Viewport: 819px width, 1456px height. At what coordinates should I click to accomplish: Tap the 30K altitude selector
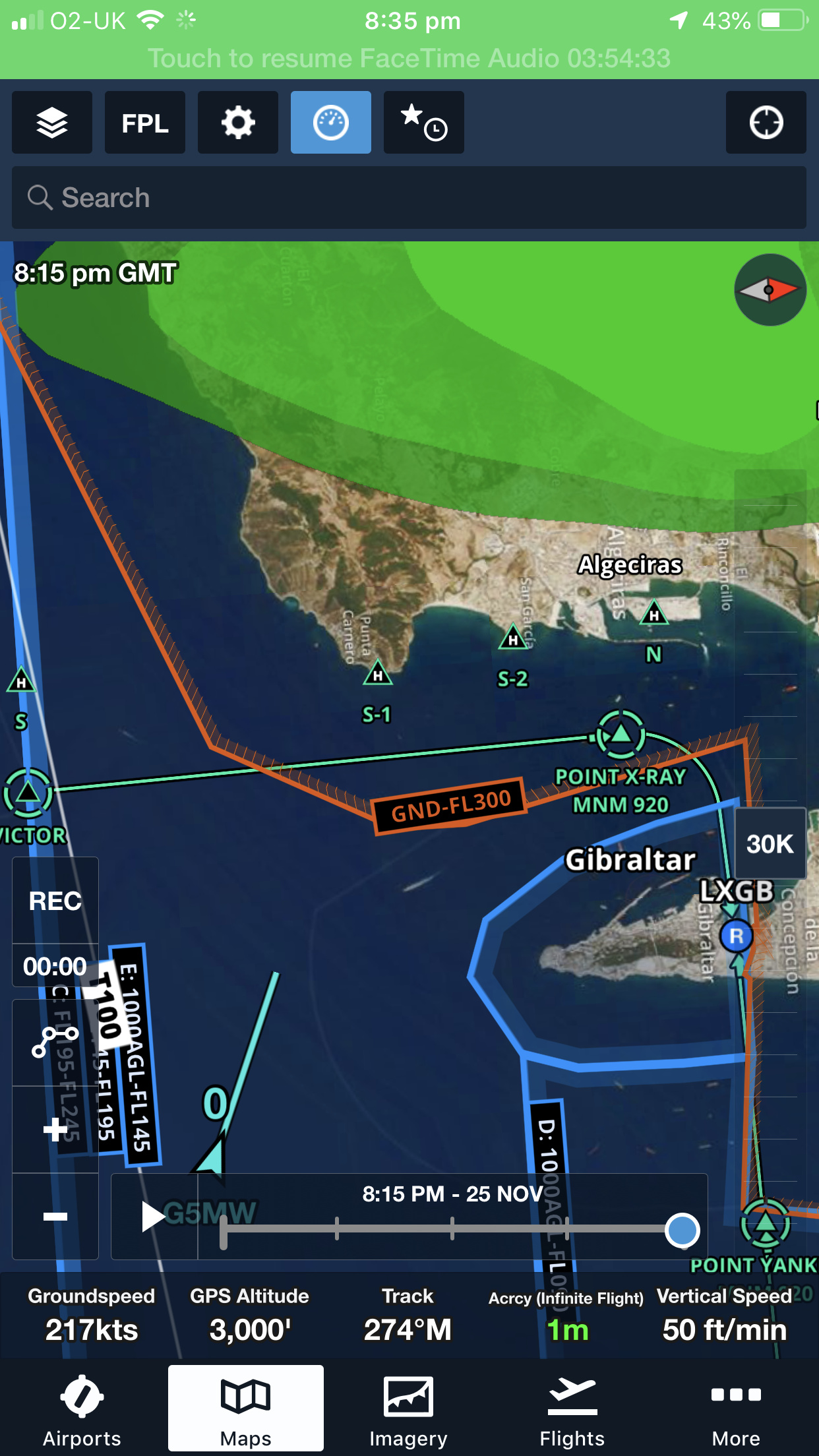pyautogui.click(x=770, y=843)
